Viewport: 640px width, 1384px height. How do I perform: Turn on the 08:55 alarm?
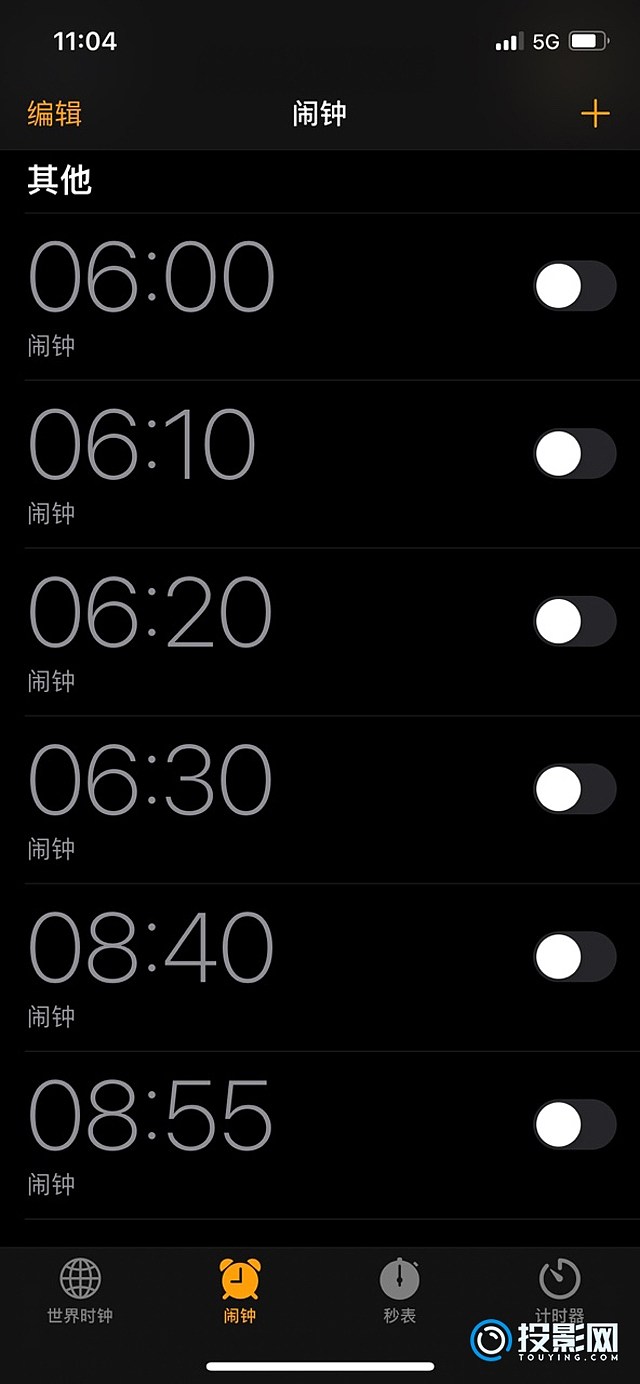click(574, 1126)
